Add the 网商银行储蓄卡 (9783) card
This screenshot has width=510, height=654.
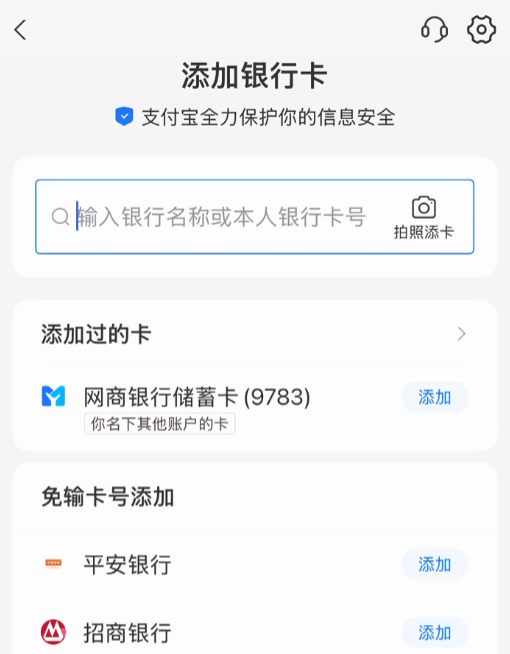(x=435, y=397)
